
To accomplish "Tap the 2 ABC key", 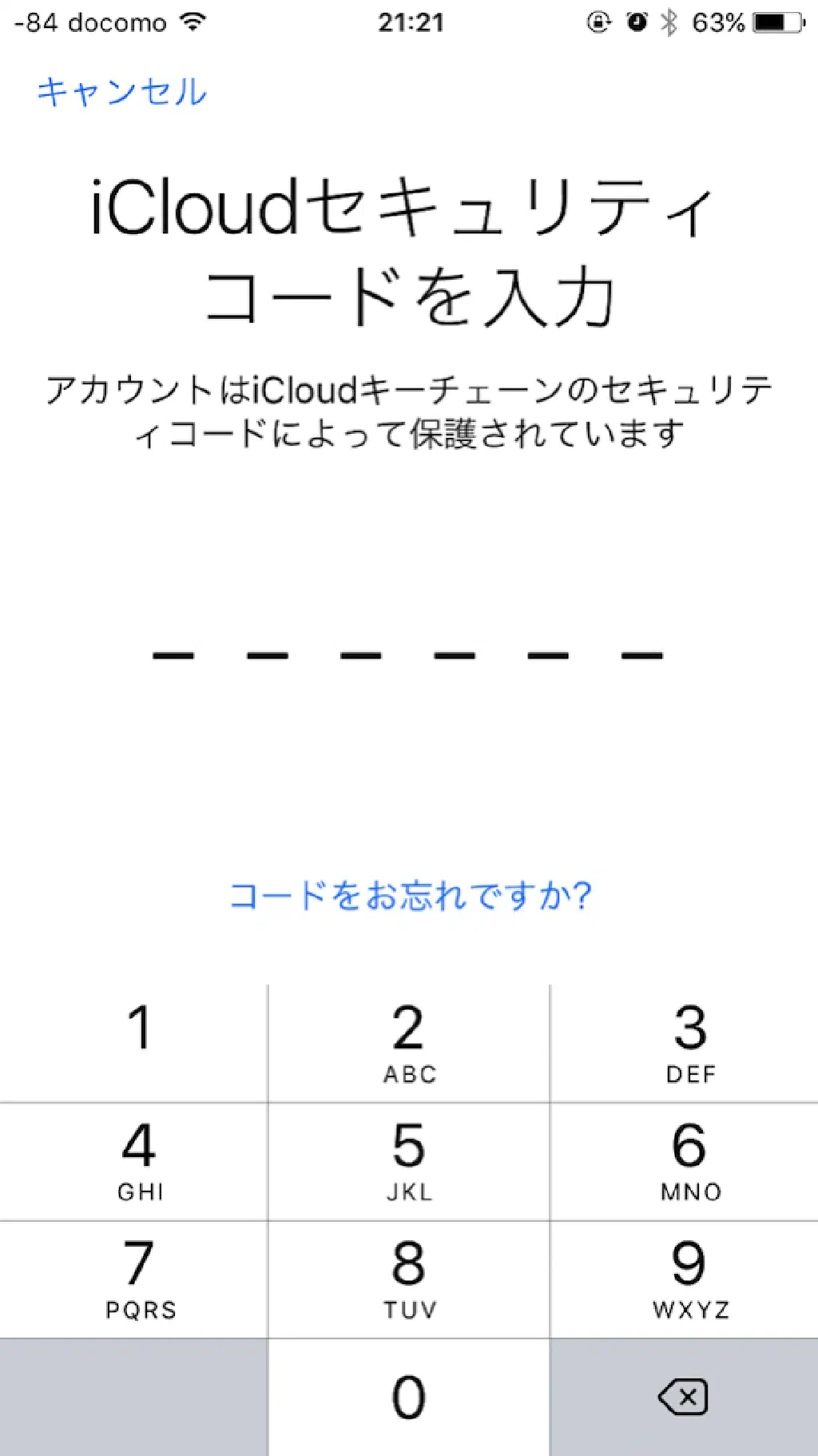I will [409, 1043].
